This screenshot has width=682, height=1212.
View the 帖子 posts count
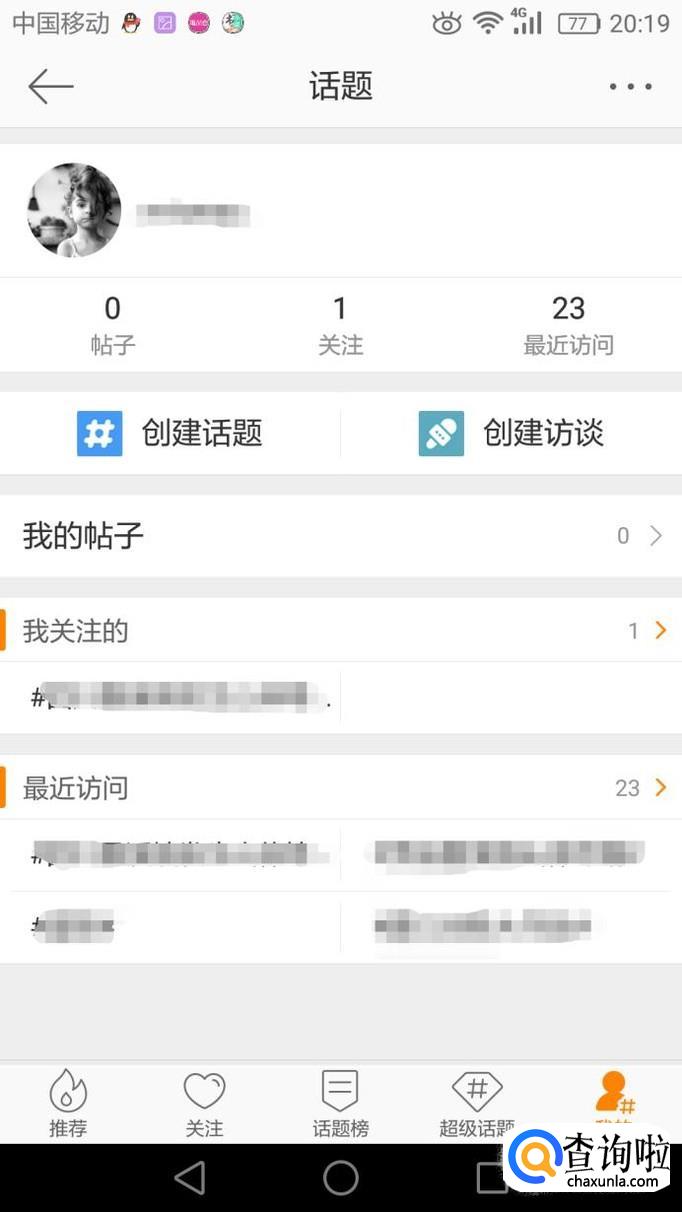pyautogui.click(x=113, y=324)
